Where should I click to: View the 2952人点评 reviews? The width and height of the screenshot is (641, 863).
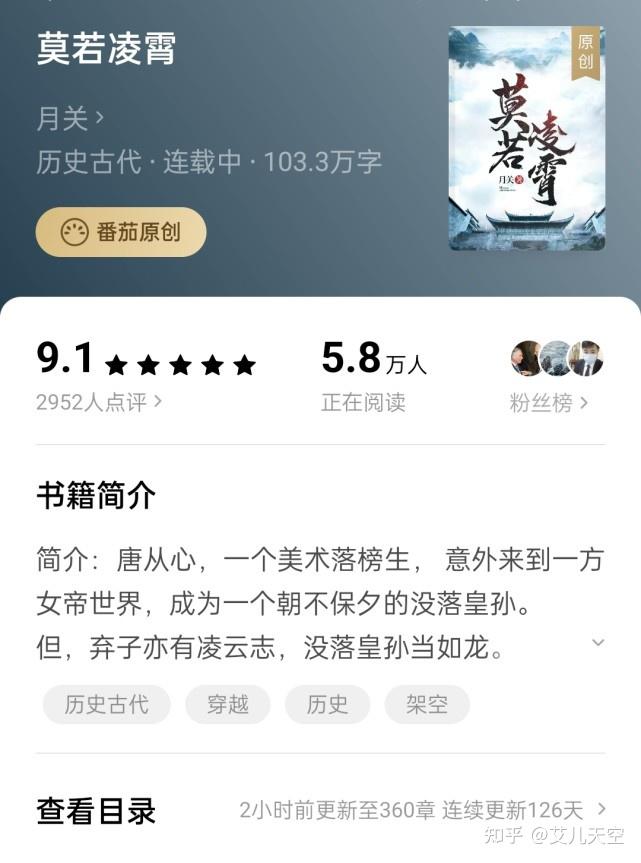tap(98, 402)
